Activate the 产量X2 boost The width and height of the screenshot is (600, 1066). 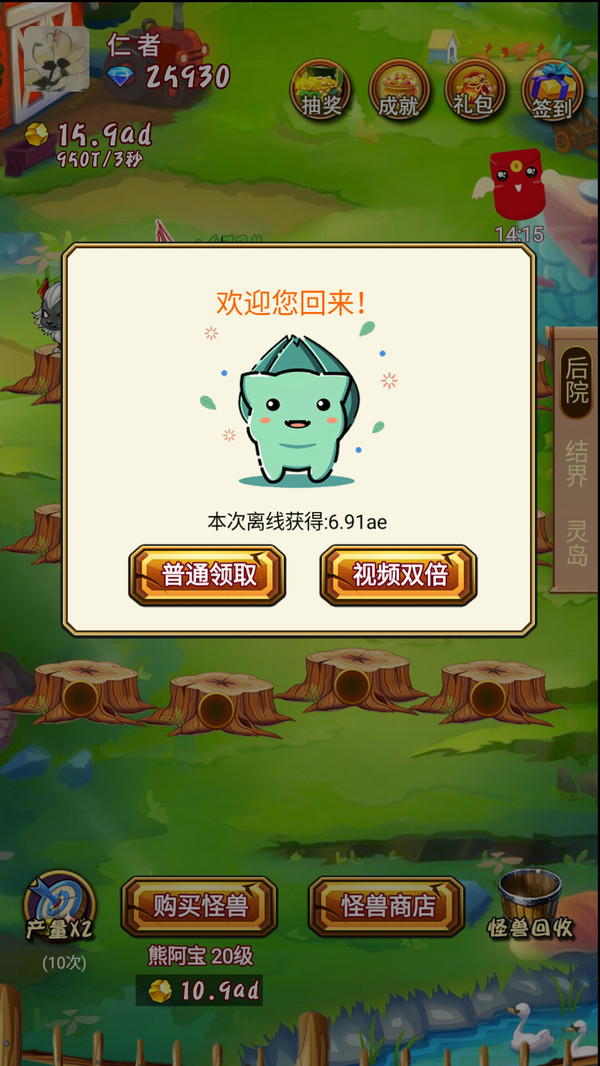click(x=60, y=905)
